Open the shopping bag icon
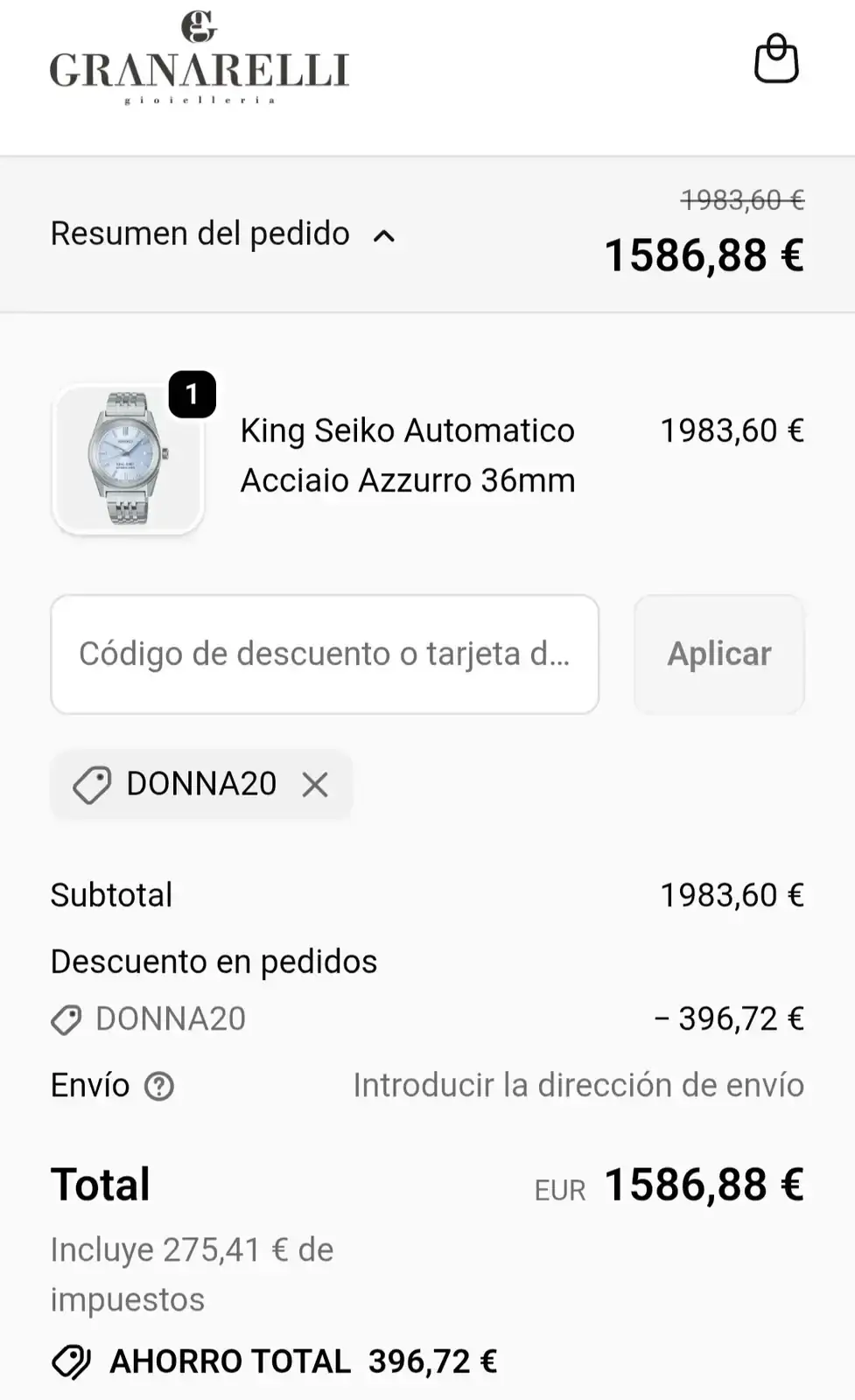 tap(776, 59)
